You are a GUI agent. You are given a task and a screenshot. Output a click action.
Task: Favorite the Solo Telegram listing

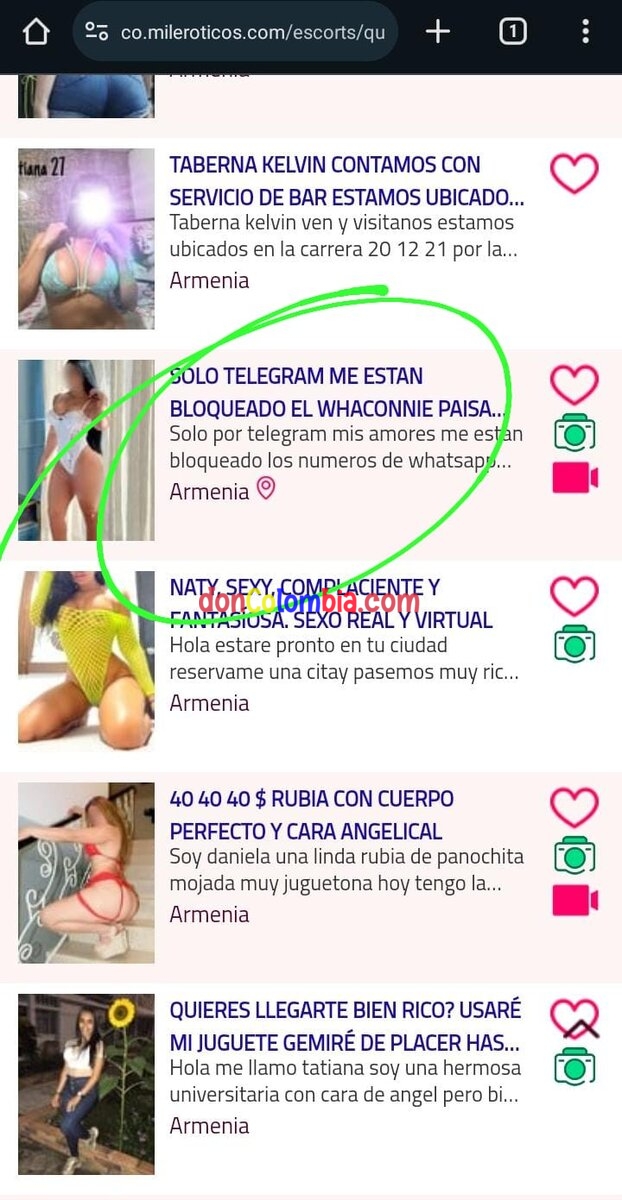(574, 385)
